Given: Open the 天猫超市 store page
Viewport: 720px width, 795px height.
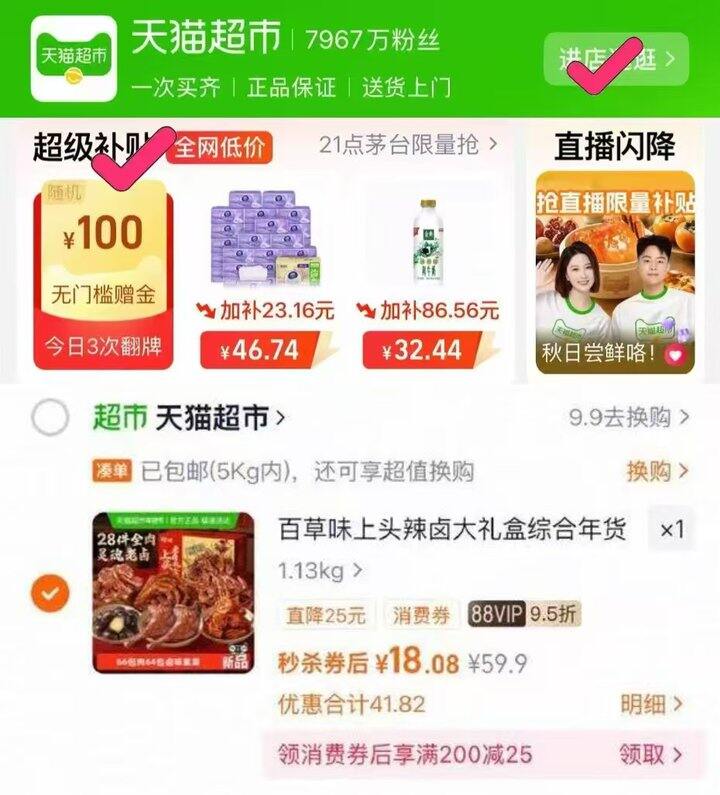Looking at the screenshot, I should [x=220, y=418].
